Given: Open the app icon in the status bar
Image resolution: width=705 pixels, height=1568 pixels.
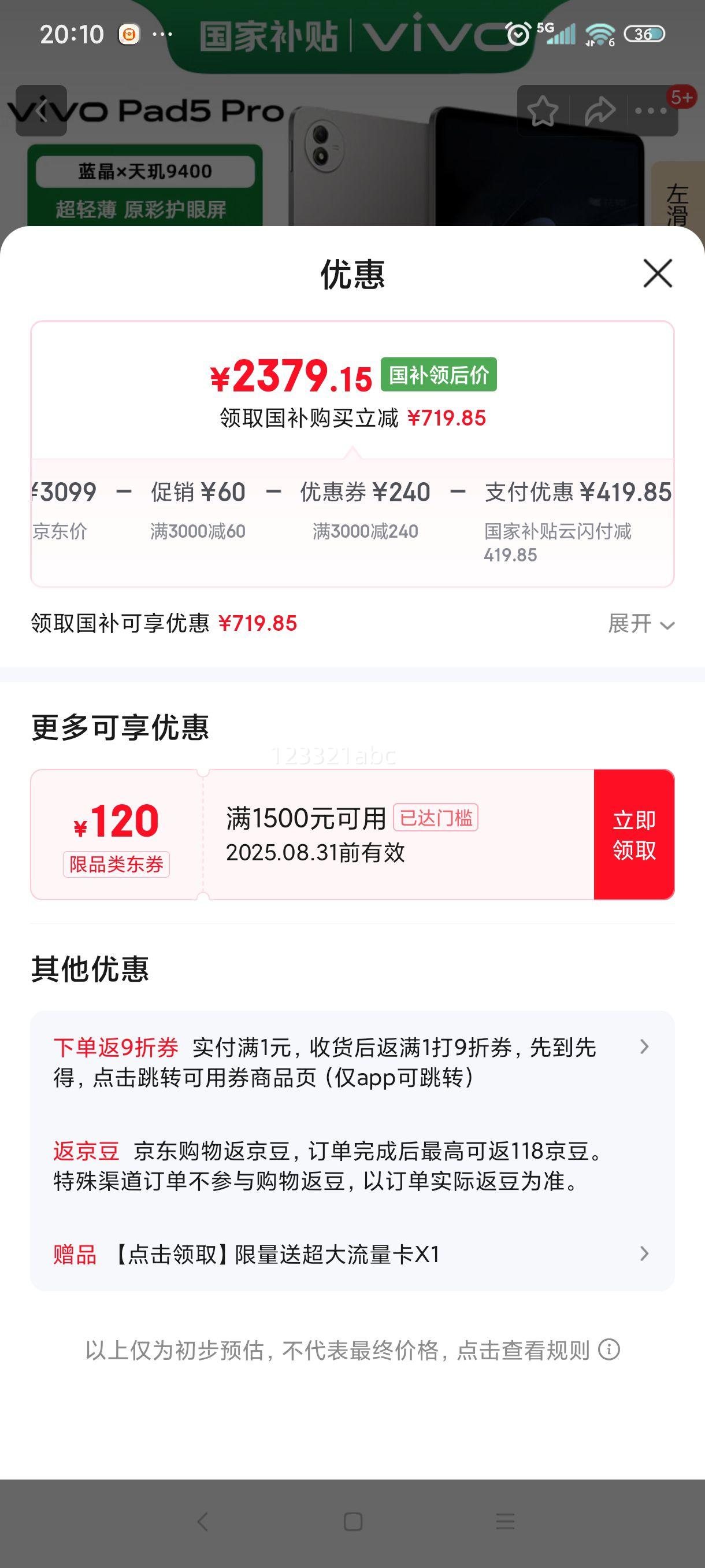Looking at the screenshot, I should 129,35.
